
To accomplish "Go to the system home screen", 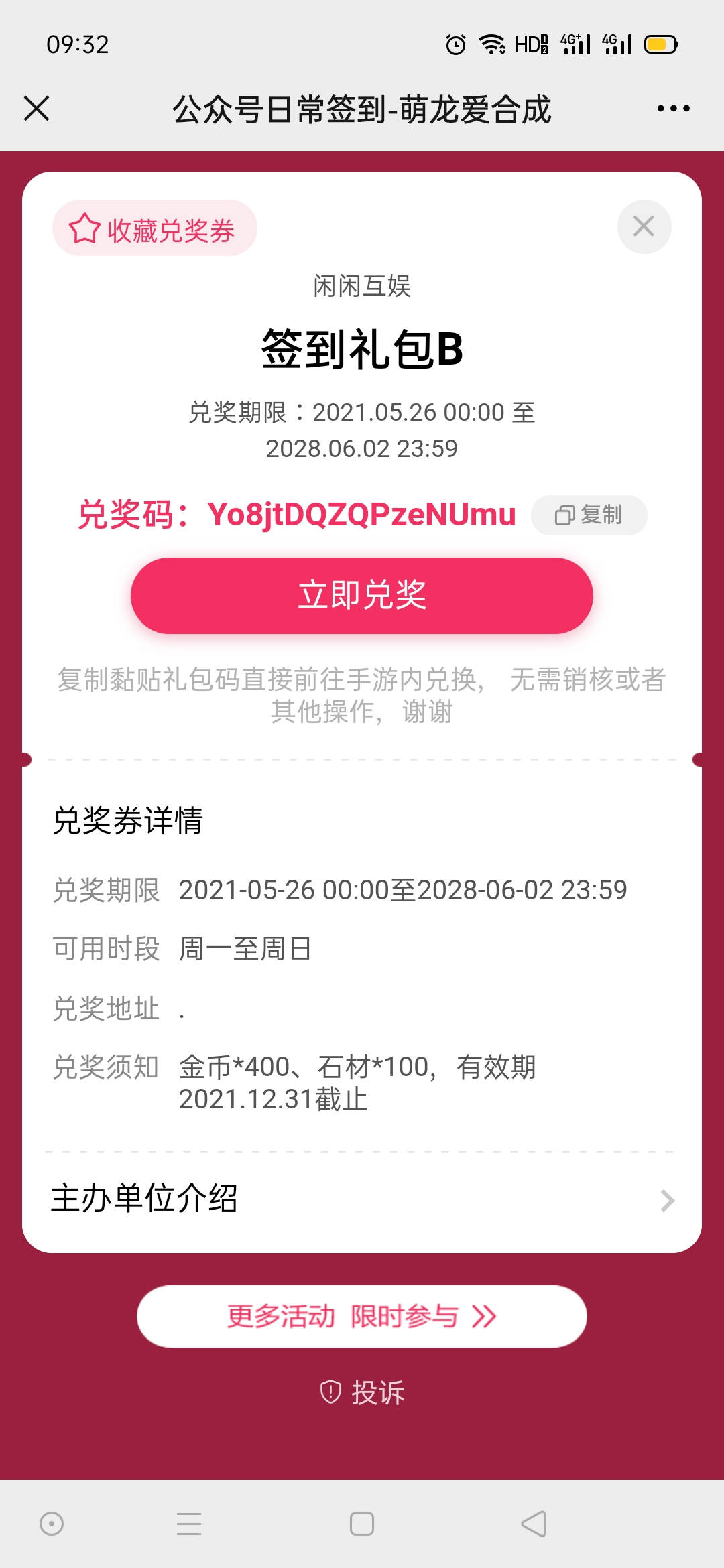I will [362, 1524].
